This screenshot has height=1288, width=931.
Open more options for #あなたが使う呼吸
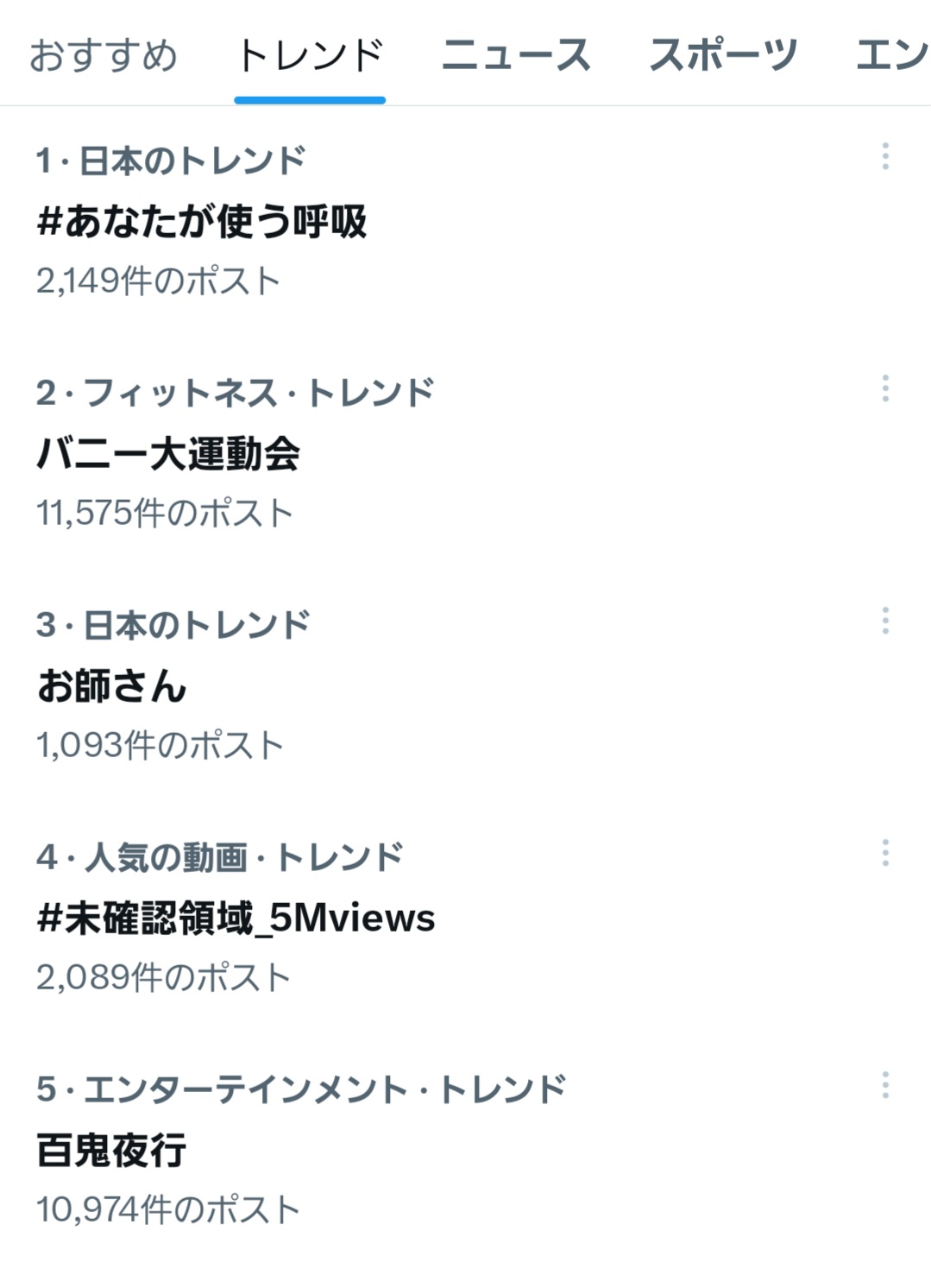click(x=885, y=156)
